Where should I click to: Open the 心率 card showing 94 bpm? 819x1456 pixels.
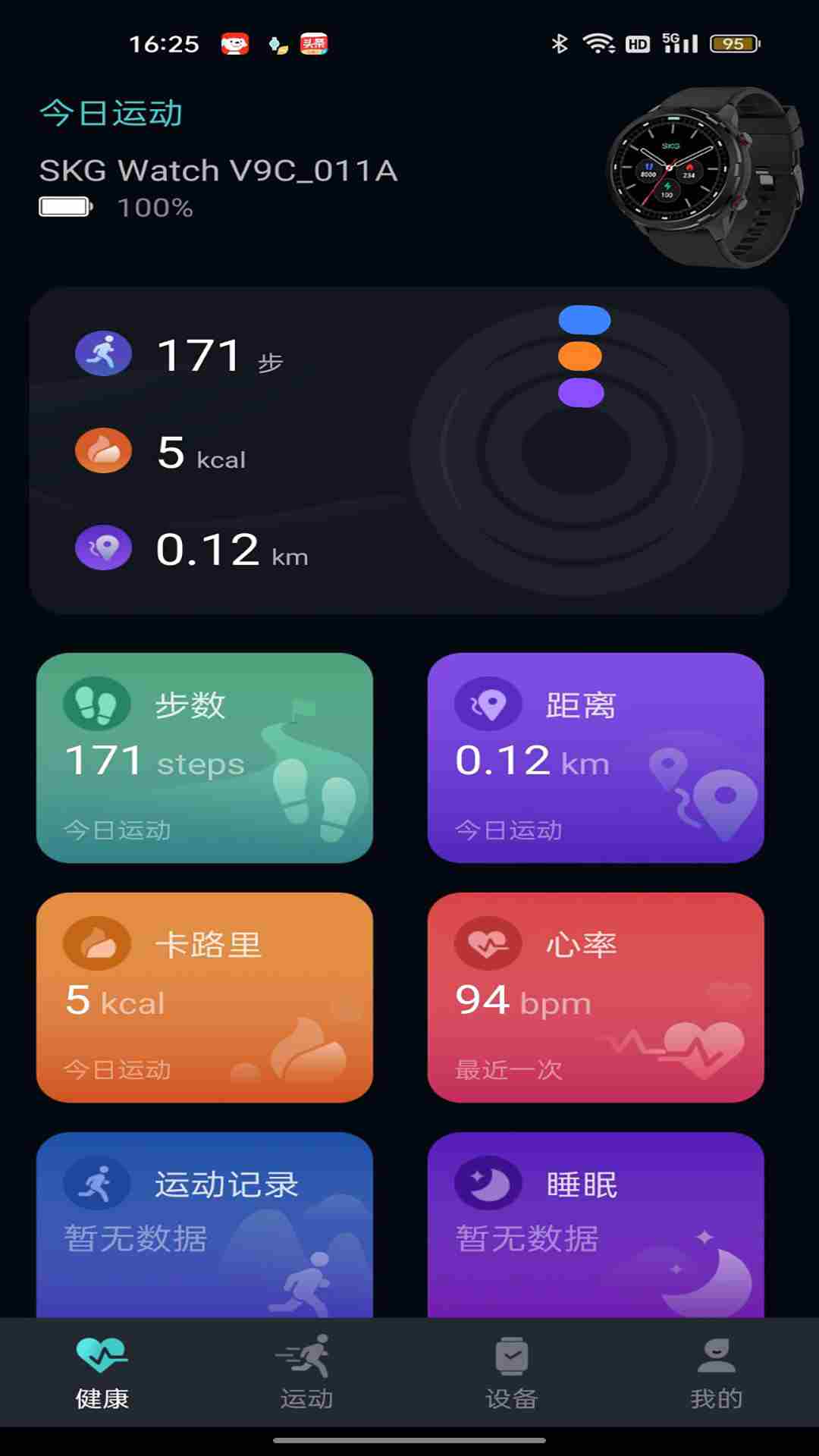pos(599,997)
